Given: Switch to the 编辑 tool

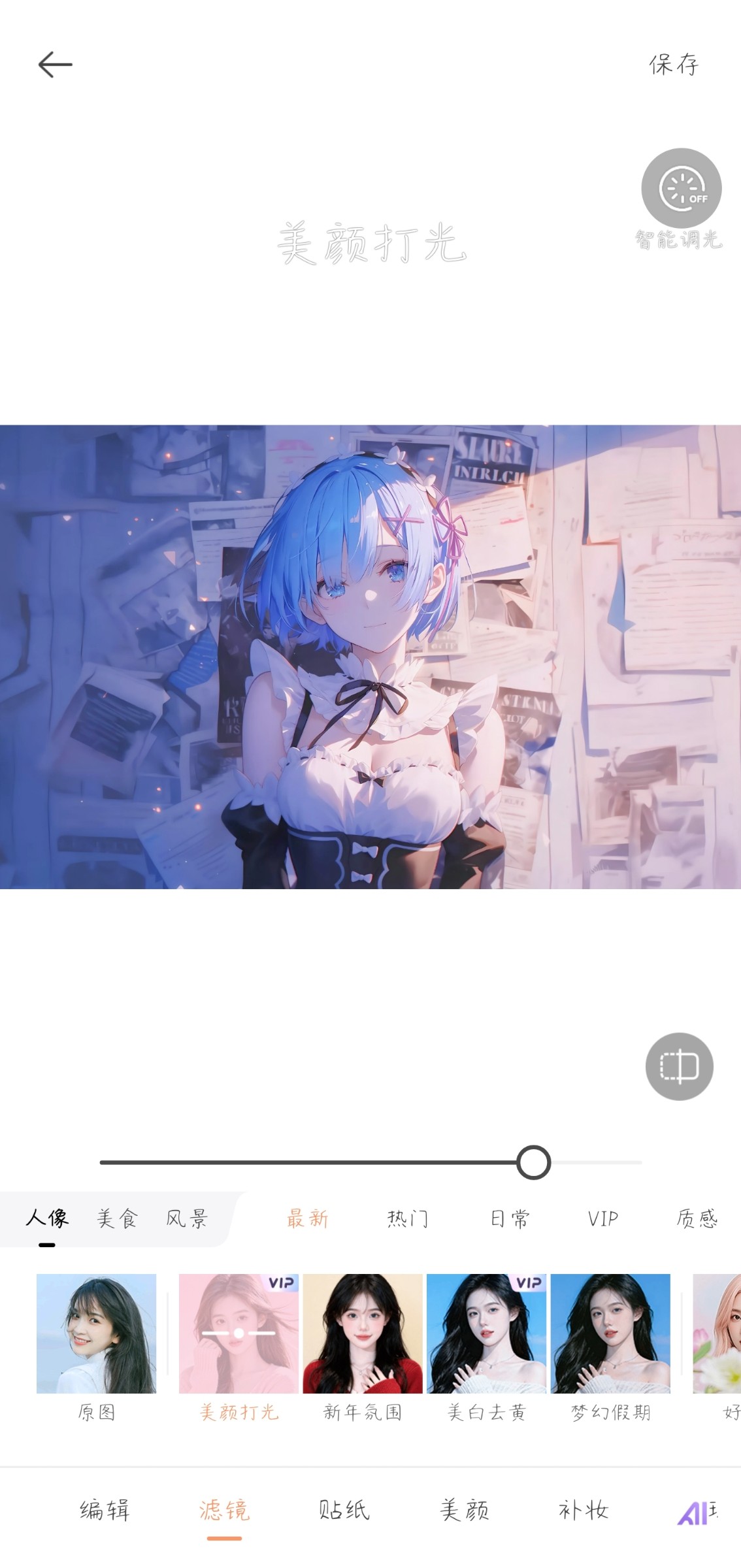Looking at the screenshot, I should point(105,1511).
